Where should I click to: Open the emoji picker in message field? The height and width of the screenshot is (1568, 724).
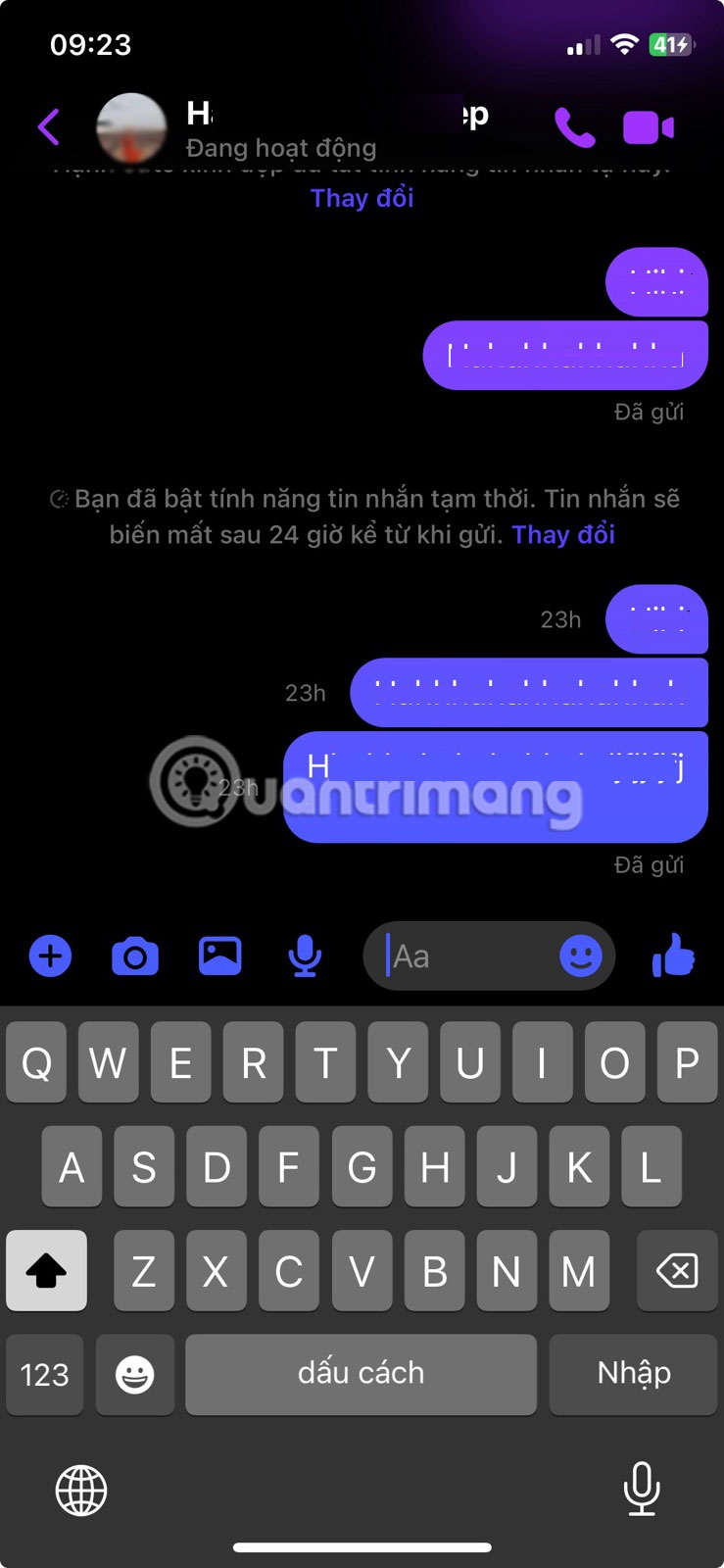[580, 956]
